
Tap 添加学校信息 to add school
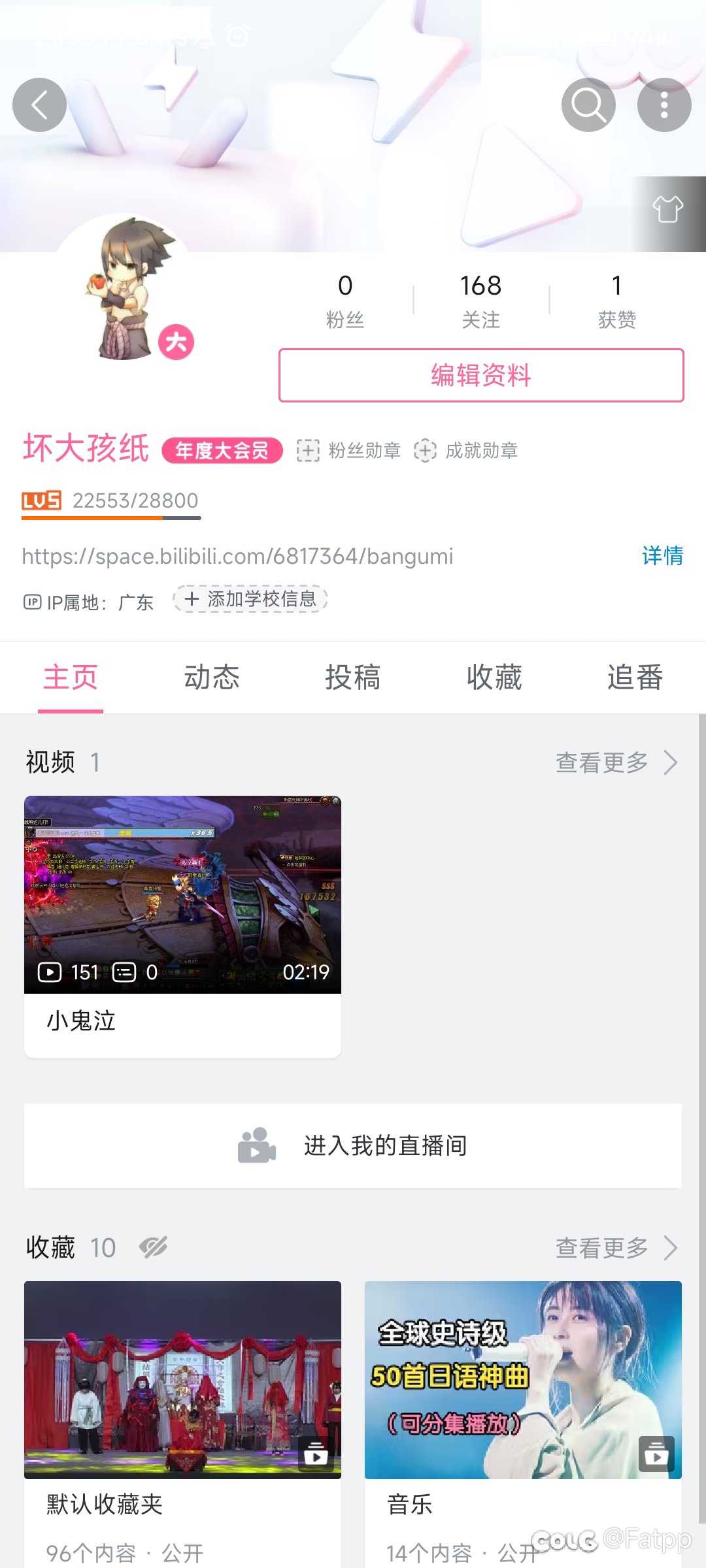(x=251, y=599)
